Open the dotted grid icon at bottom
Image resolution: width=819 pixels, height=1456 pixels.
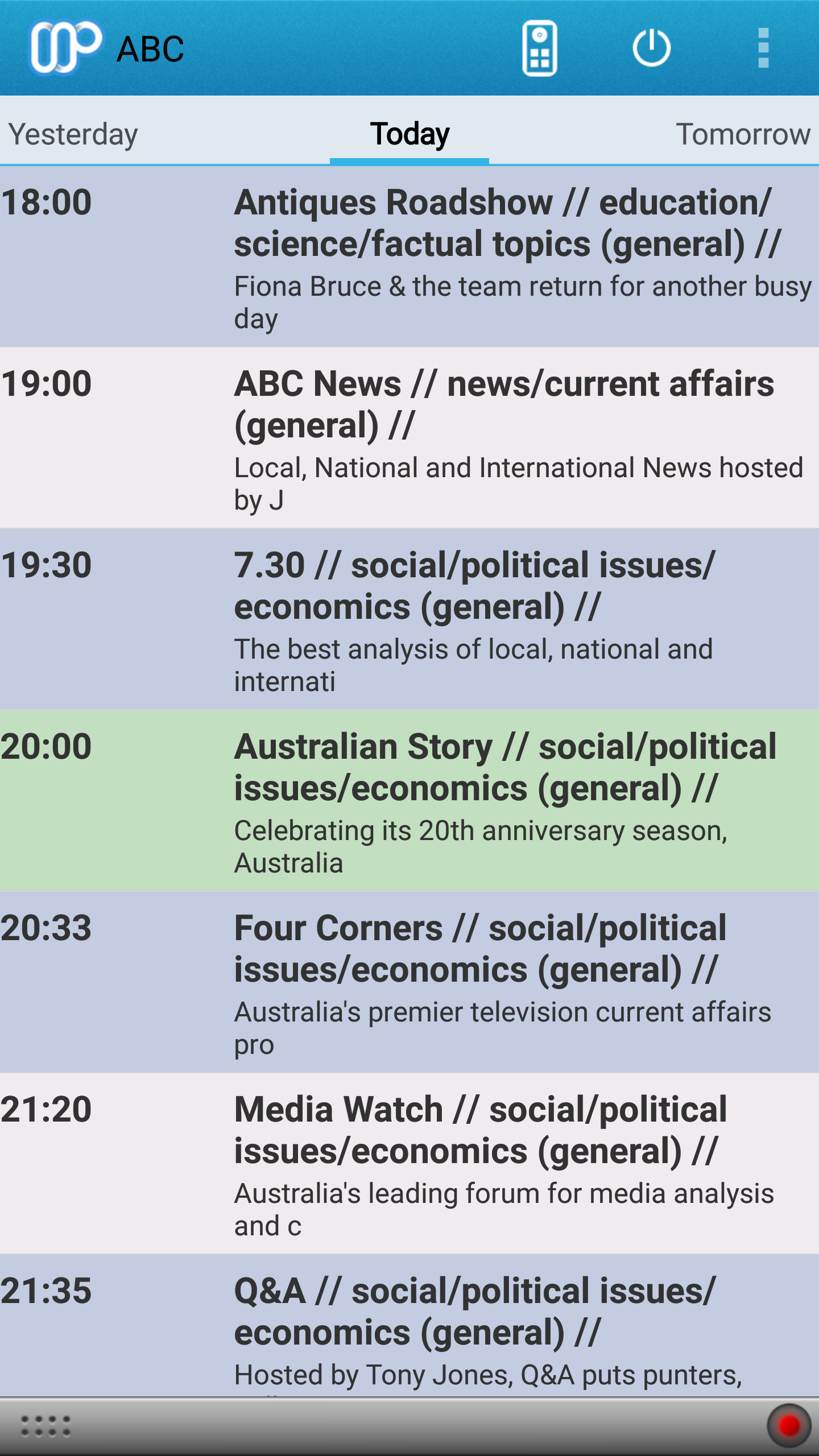click(45, 1426)
